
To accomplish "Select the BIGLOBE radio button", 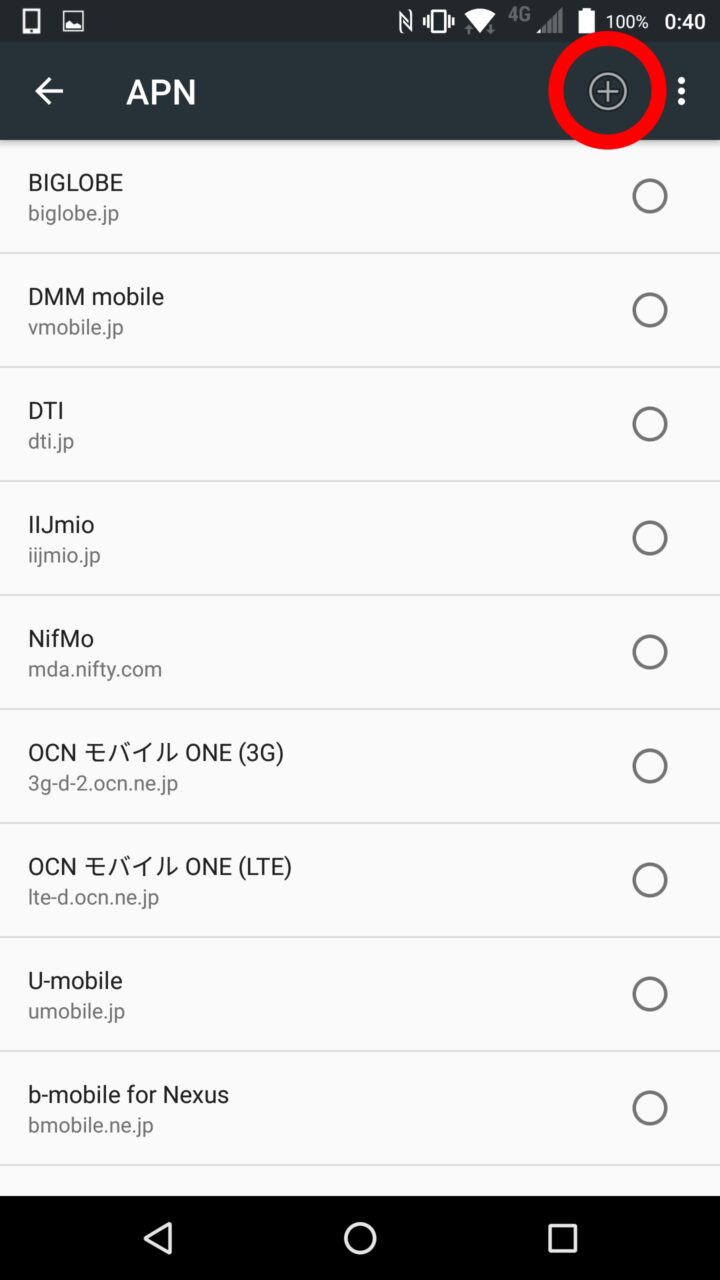I will 650,196.
